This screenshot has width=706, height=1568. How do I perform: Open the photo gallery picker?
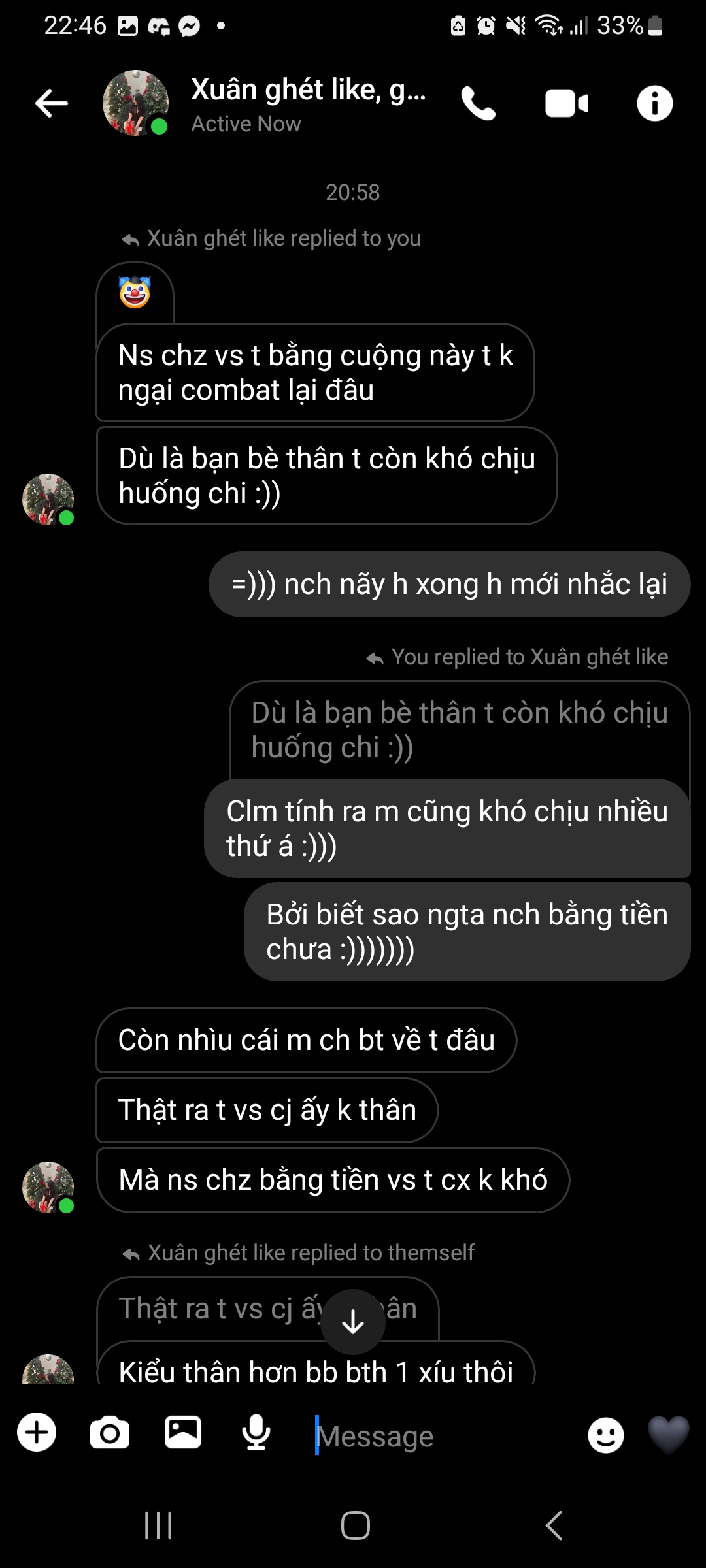click(x=183, y=1433)
